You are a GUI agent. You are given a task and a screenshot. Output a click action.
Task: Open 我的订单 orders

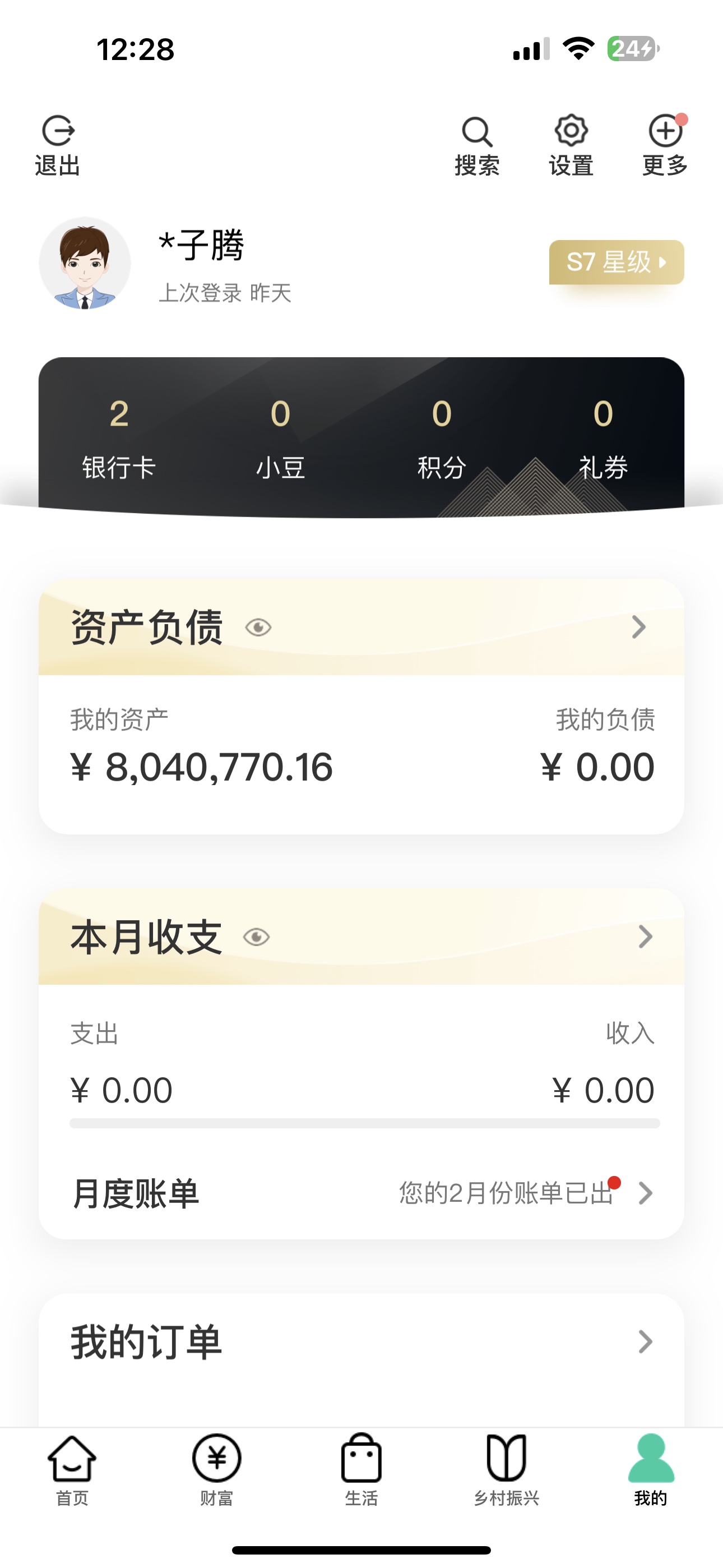pos(361,1341)
